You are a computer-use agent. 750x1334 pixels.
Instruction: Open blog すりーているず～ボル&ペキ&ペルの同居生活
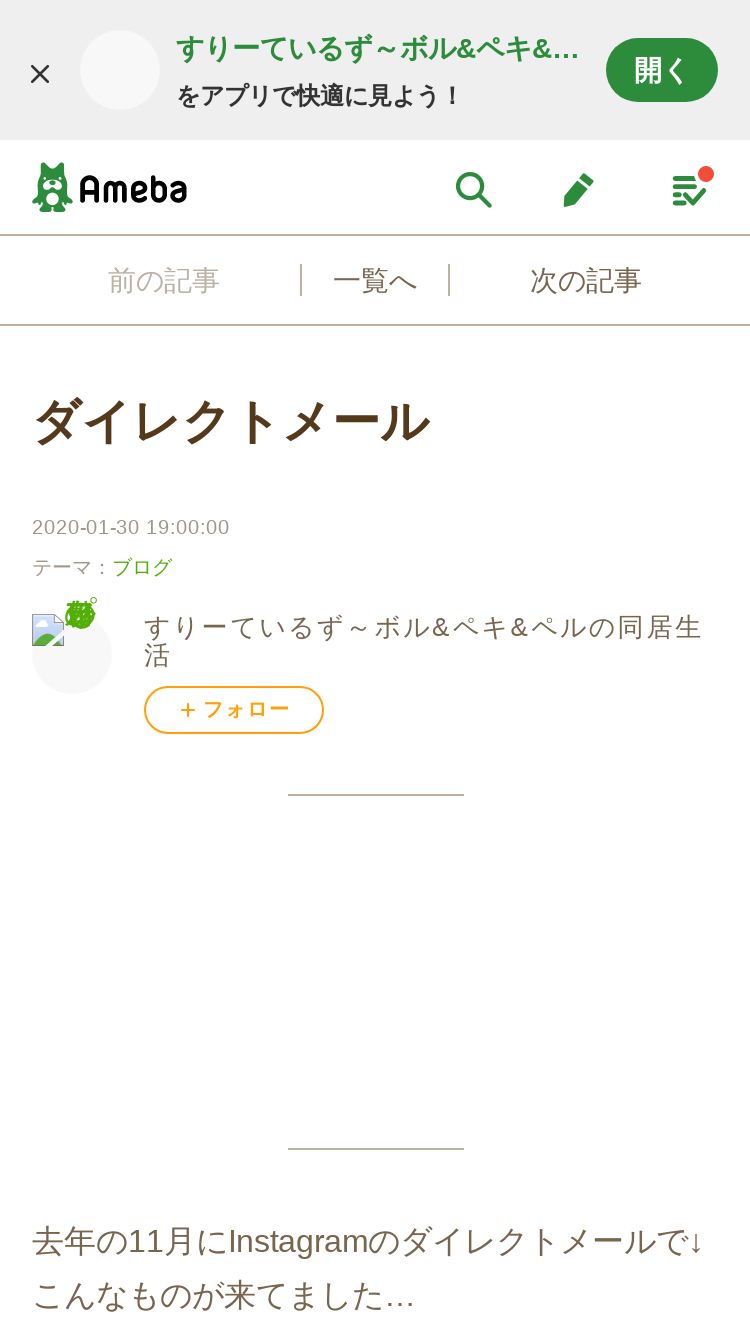(423, 641)
